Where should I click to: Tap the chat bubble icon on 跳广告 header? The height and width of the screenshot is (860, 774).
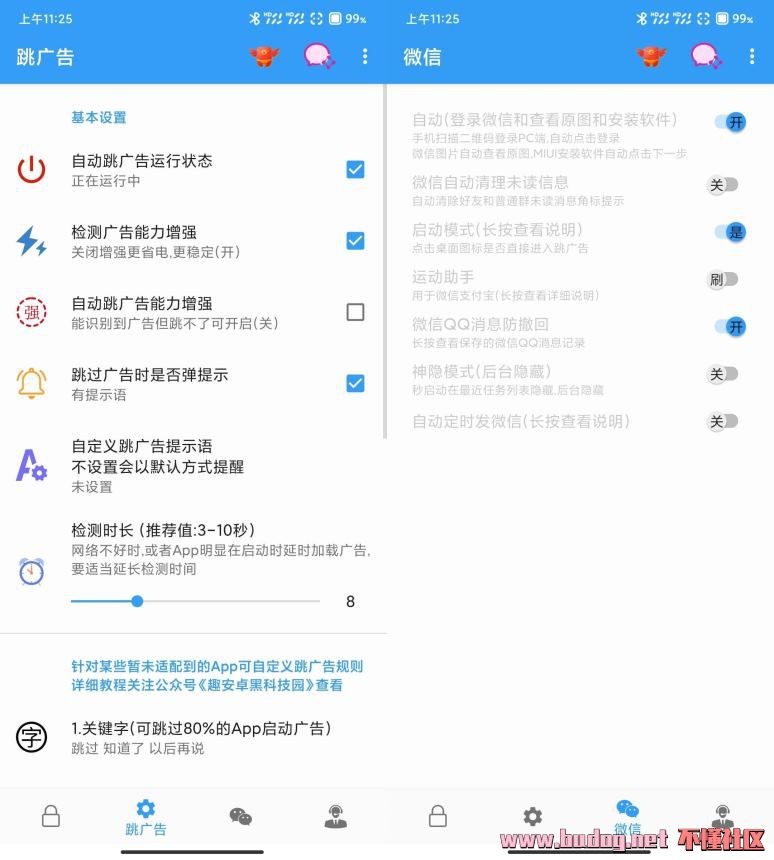tap(318, 56)
